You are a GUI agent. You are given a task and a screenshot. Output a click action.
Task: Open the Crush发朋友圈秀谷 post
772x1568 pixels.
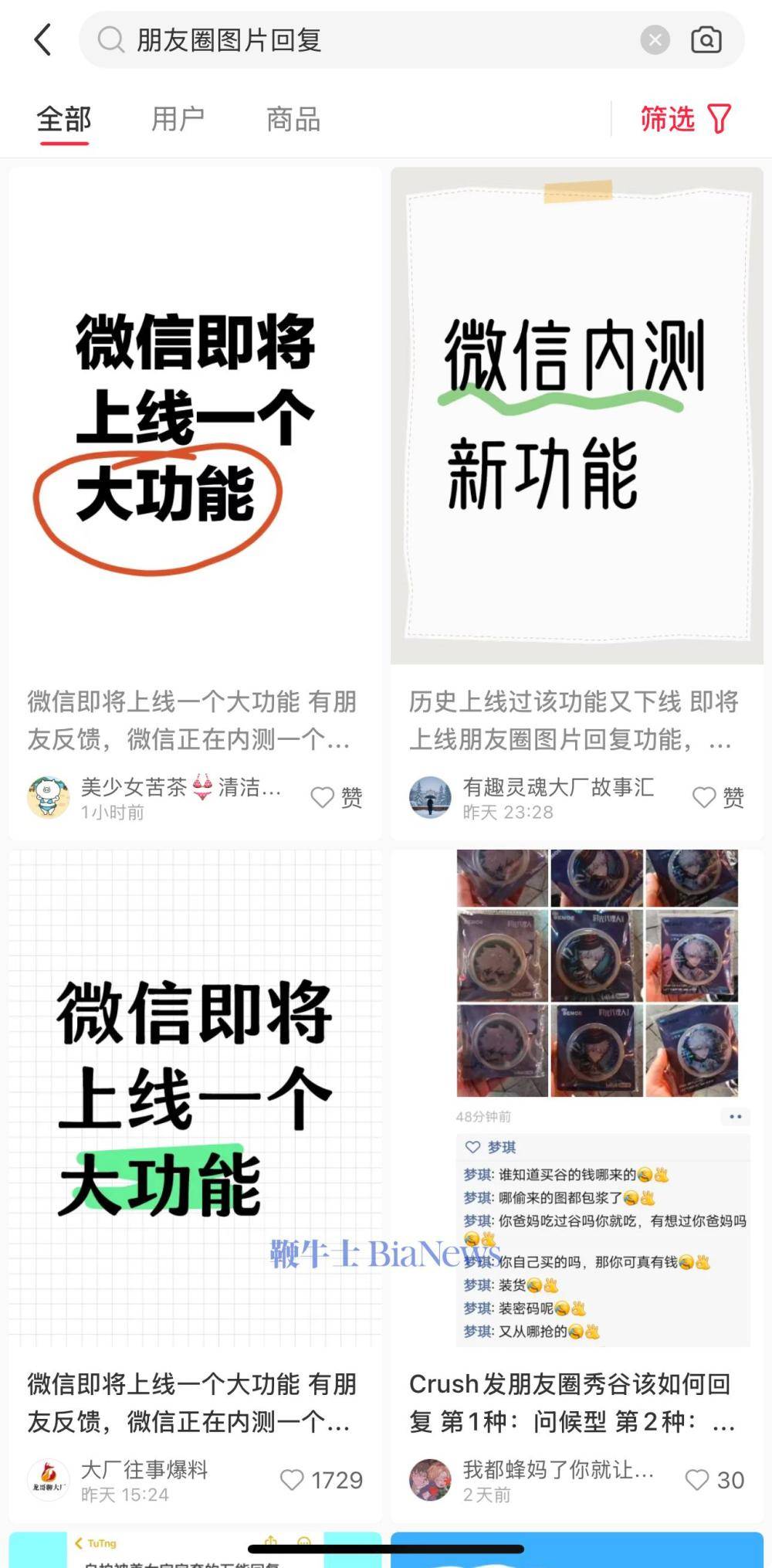pos(577,1097)
